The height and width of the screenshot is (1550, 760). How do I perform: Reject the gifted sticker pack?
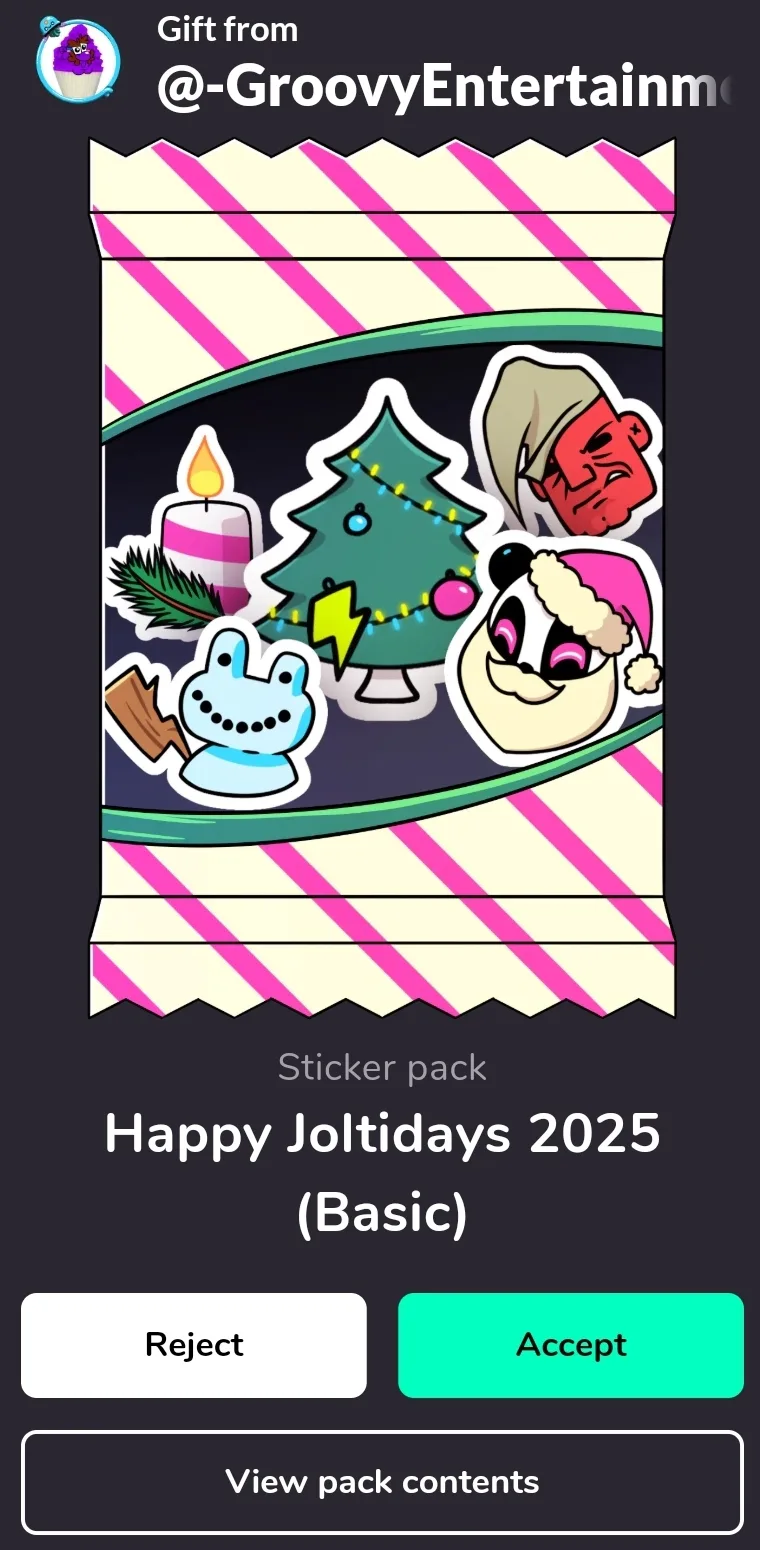pyautogui.click(x=194, y=1345)
